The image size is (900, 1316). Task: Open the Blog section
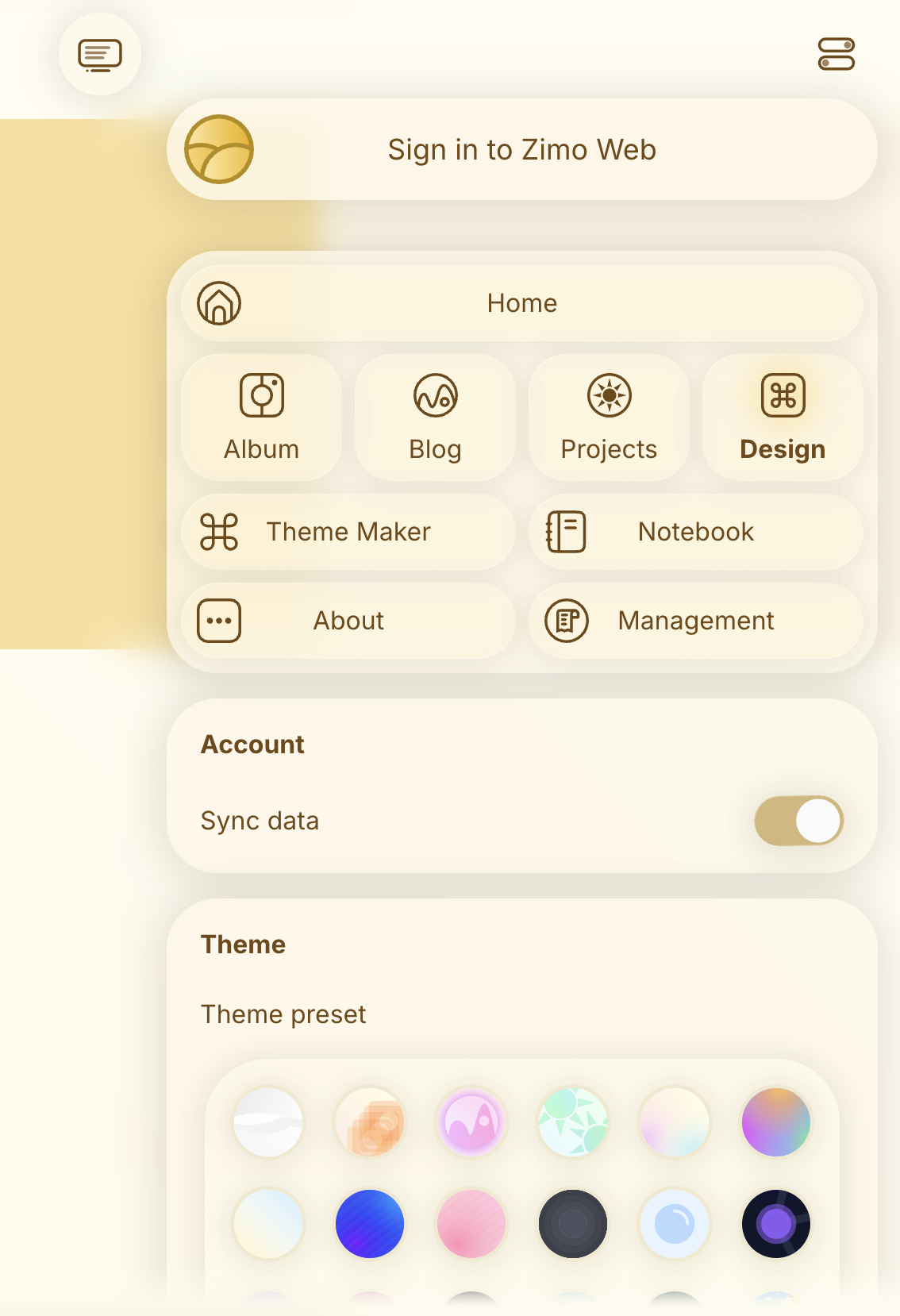[x=435, y=418]
